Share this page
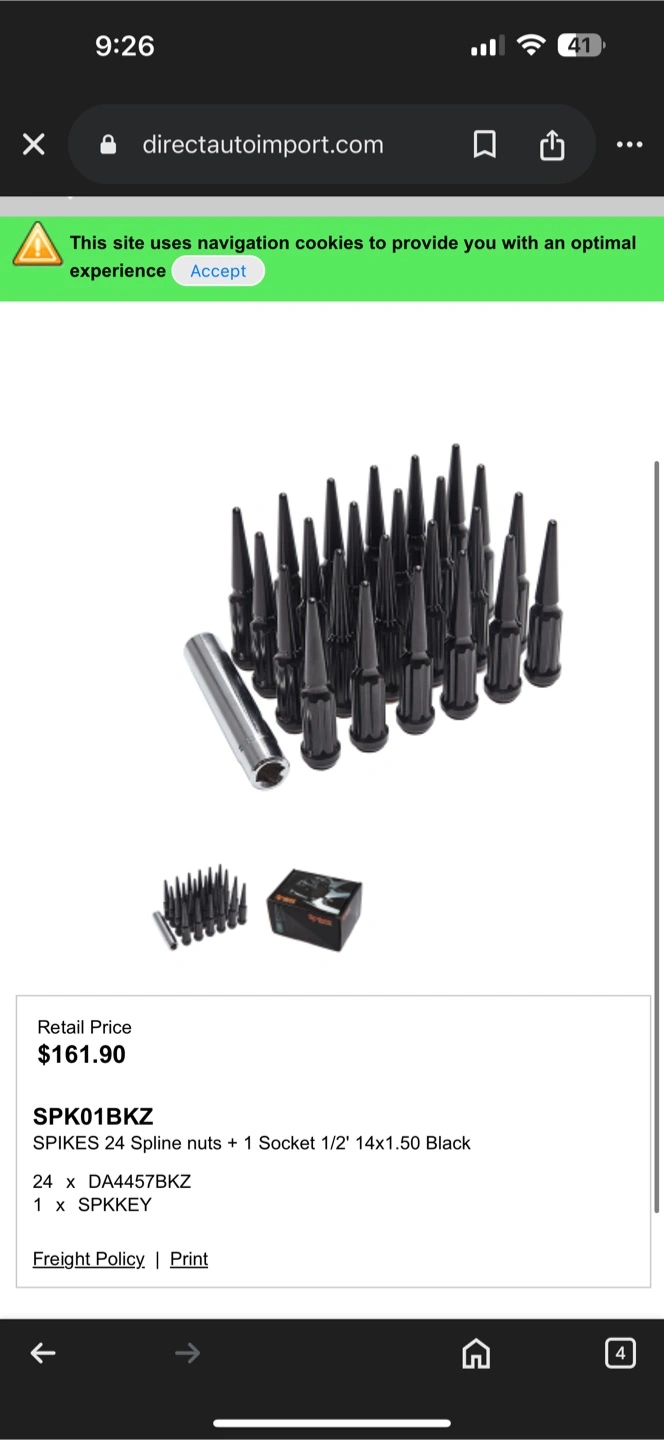This screenshot has width=664, height=1440. pyautogui.click(x=552, y=145)
